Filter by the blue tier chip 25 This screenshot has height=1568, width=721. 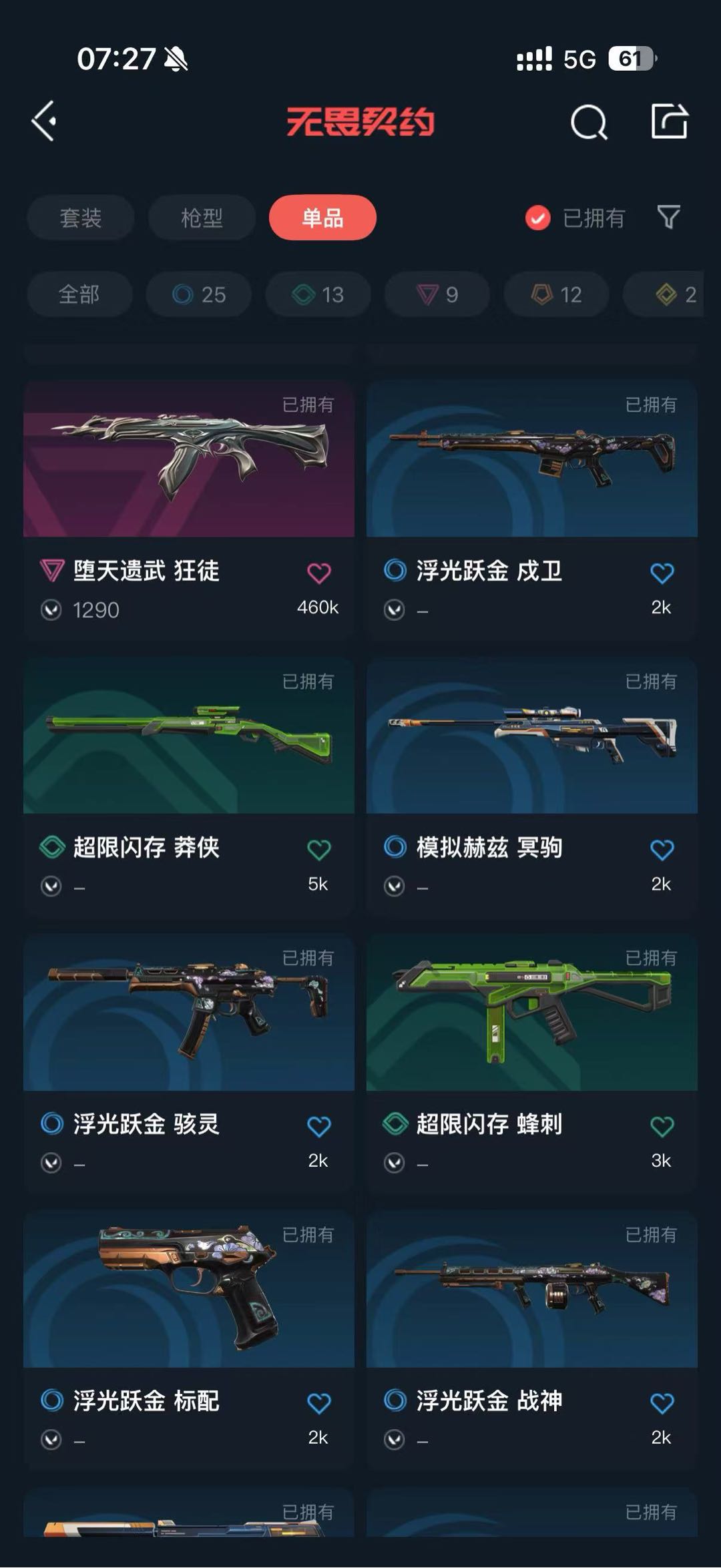(199, 294)
